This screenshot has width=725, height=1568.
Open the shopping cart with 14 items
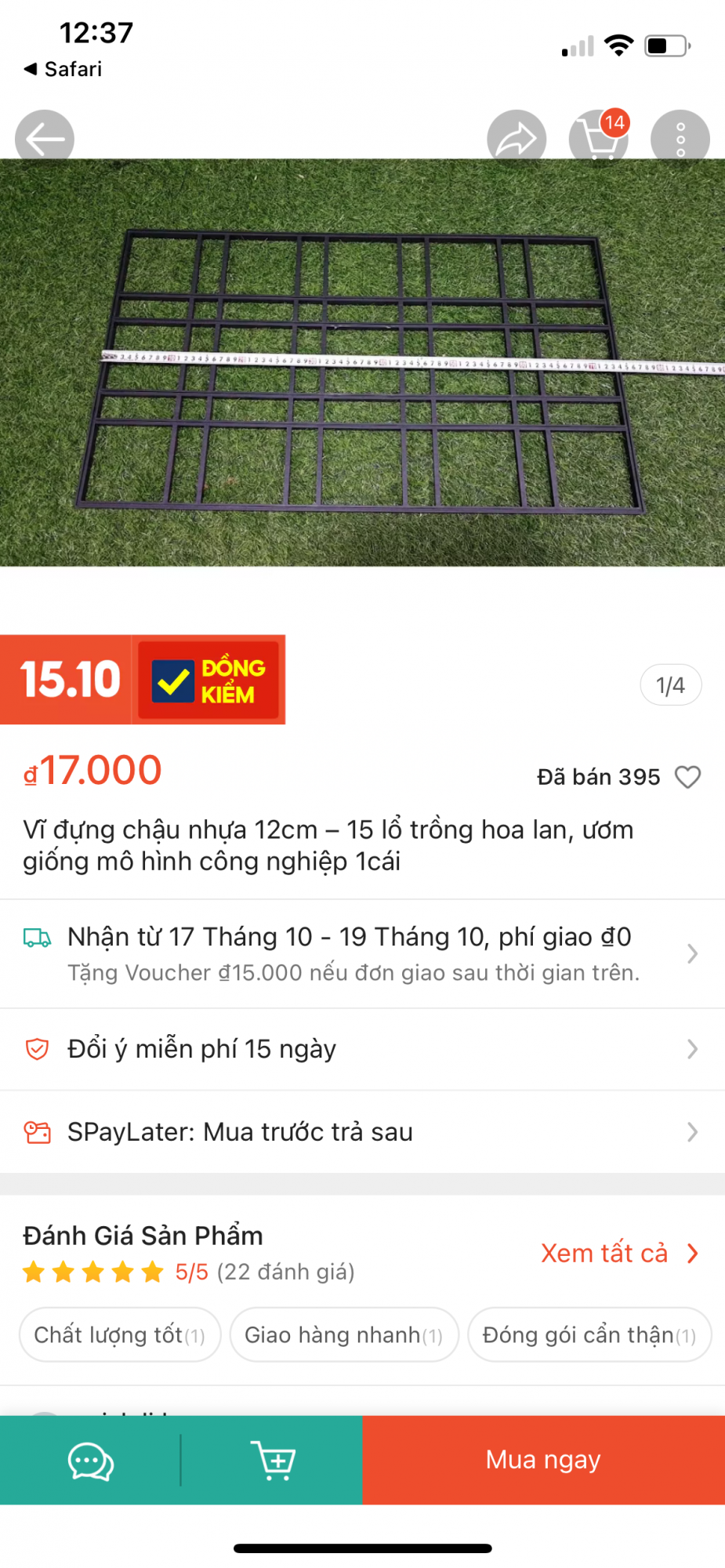[598, 139]
